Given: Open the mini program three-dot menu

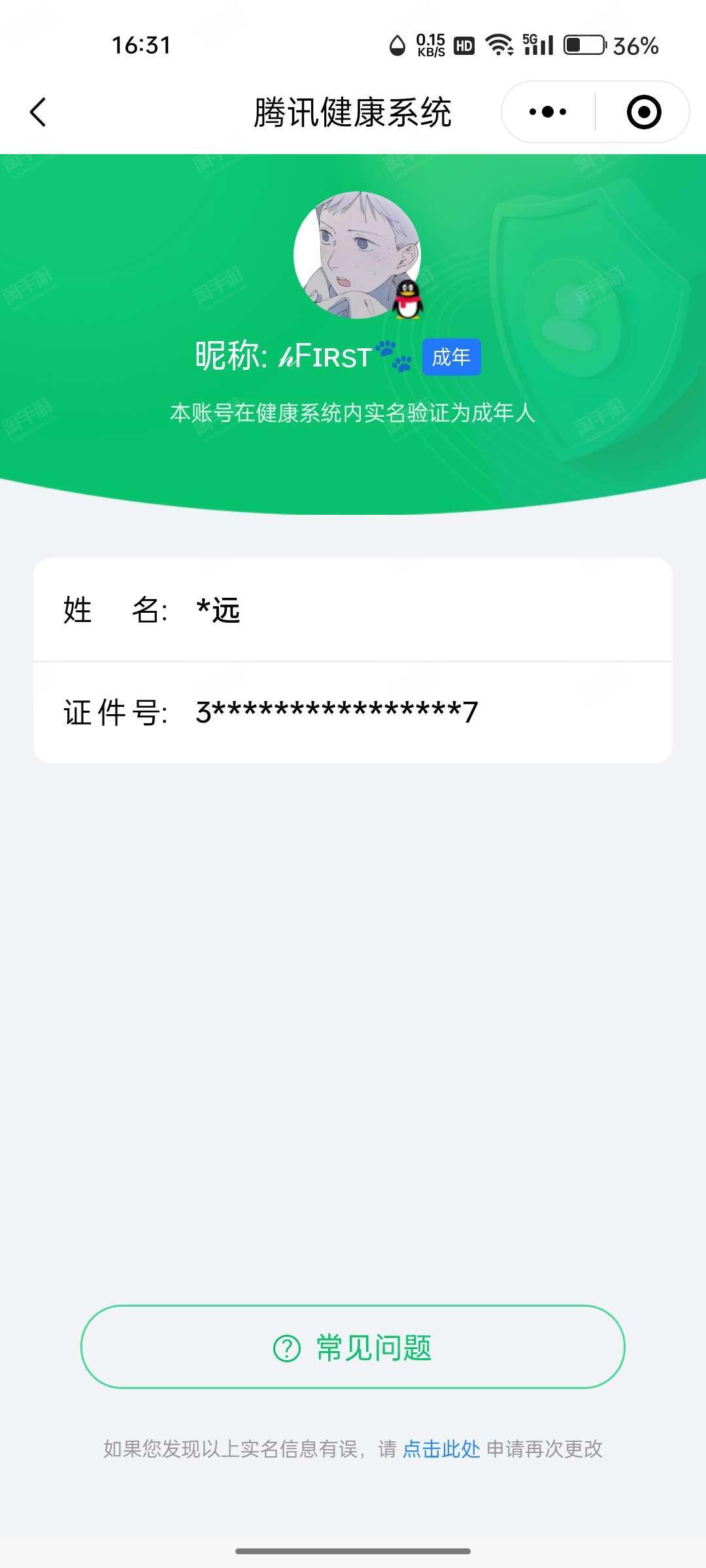Looking at the screenshot, I should pyautogui.click(x=548, y=112).
